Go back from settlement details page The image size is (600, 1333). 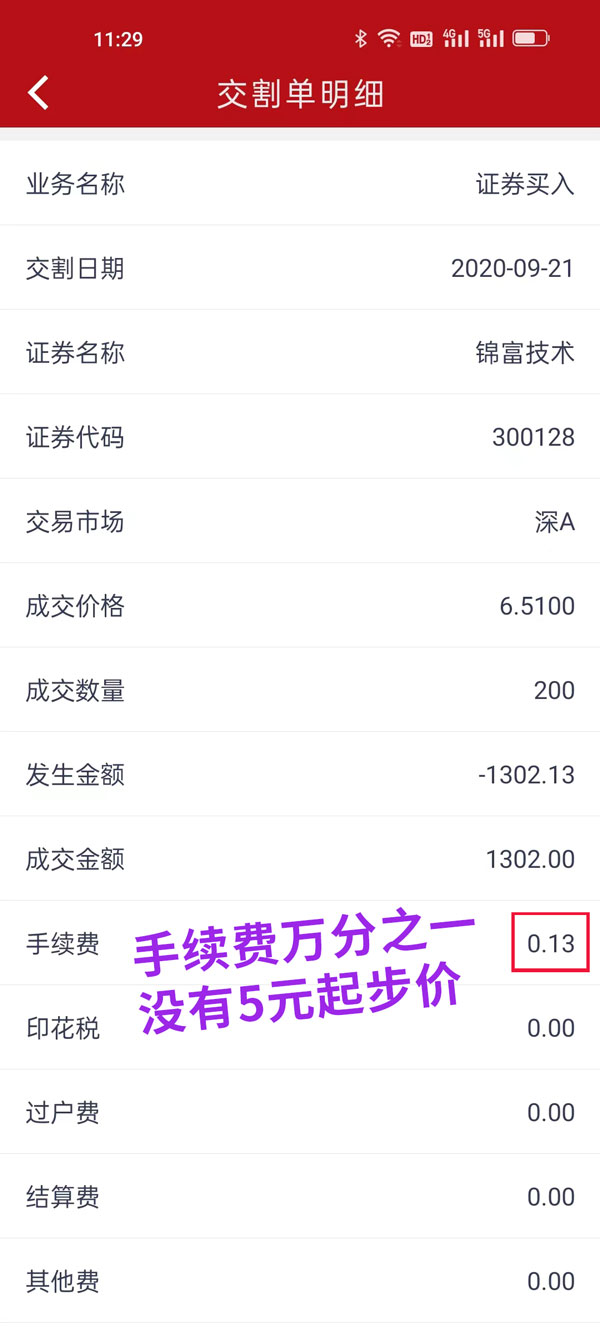(38, 93)
